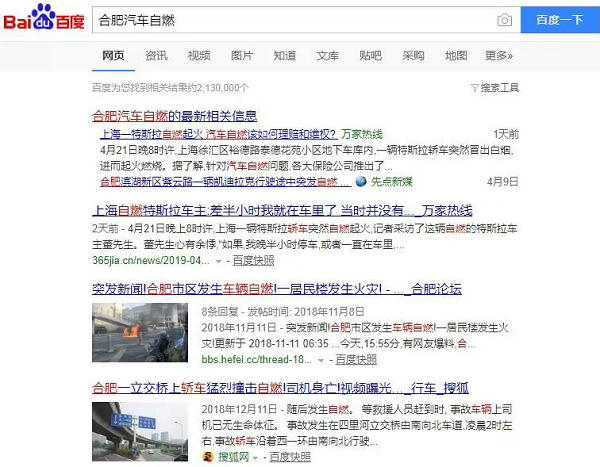Screen dimensions: 600x467
Task: Switch to the 贴吧 tab
Action: pos(371,56)
